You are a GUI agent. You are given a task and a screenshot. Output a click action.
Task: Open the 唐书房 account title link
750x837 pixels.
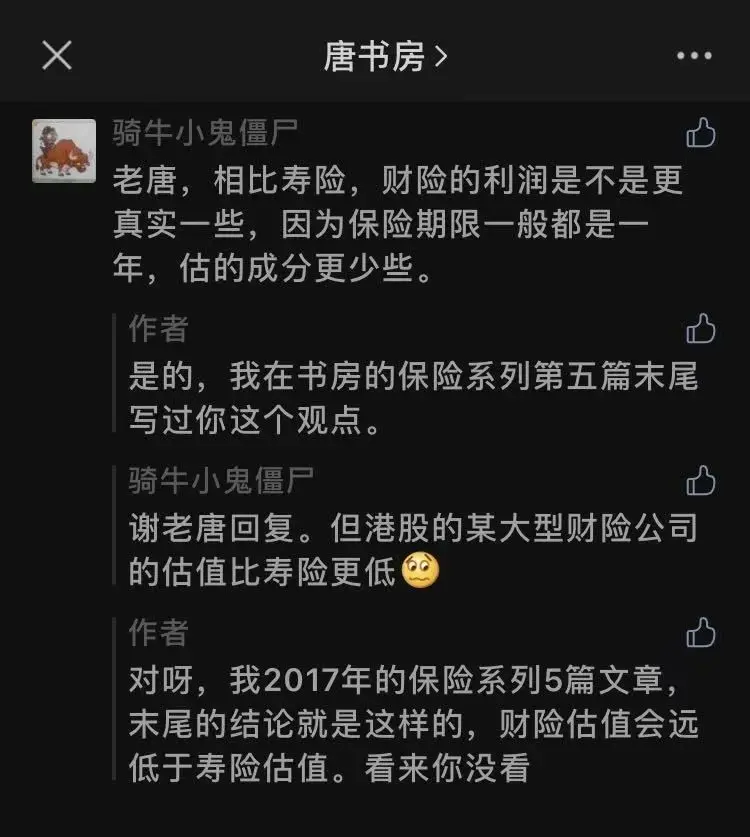pos(384,56)
